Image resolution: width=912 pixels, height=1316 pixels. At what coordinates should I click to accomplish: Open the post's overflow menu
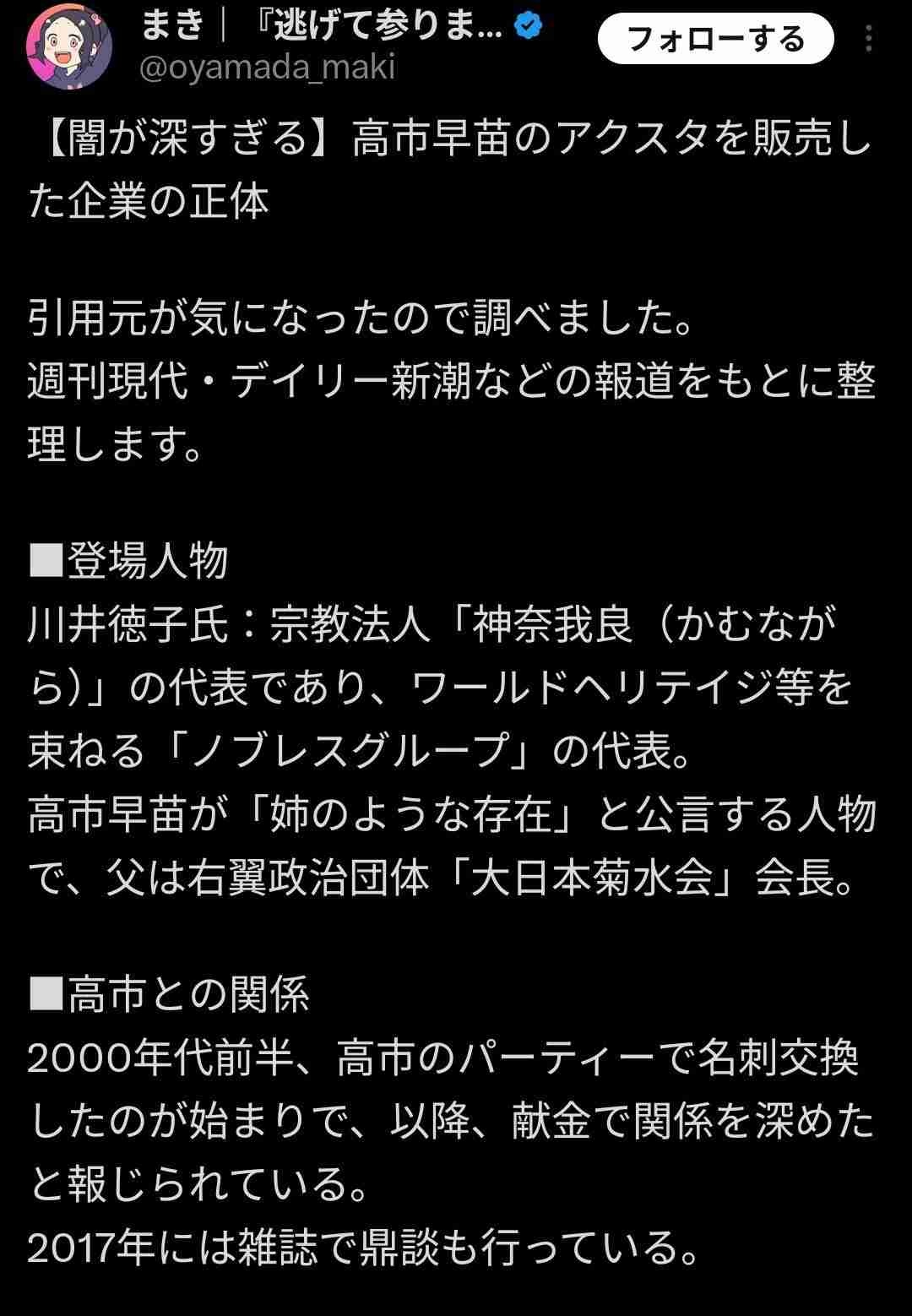click(869, 40)
